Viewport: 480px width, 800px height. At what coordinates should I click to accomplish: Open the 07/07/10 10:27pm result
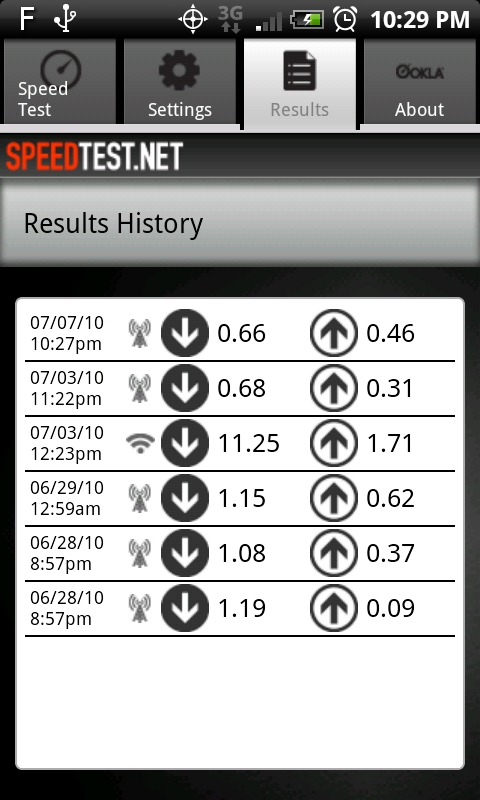(240, 333)
